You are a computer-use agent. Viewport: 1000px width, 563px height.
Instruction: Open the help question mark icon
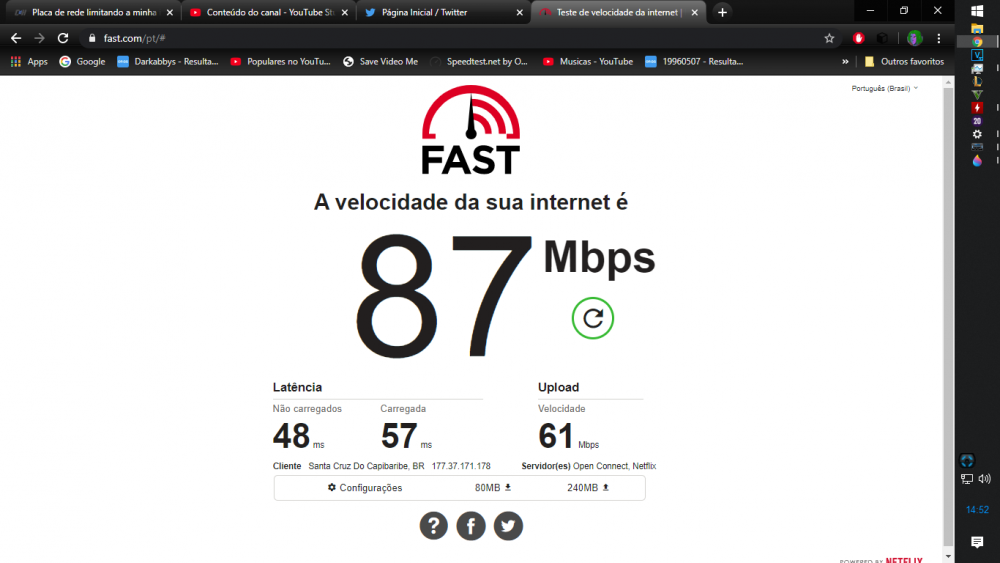[433, 525]
